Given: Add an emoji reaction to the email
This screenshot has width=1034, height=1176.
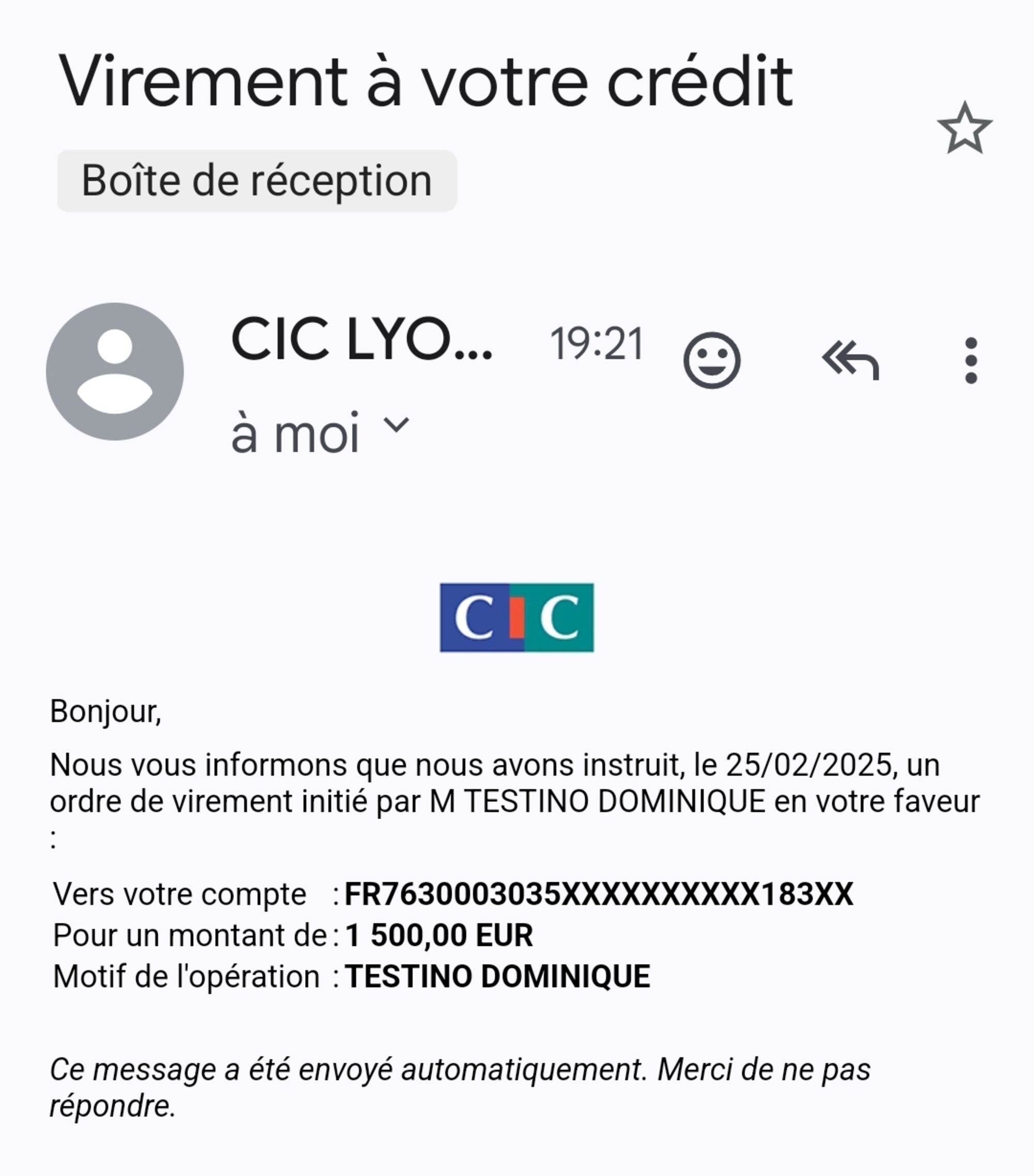Looking at the screenshot, I should point(711,360).
